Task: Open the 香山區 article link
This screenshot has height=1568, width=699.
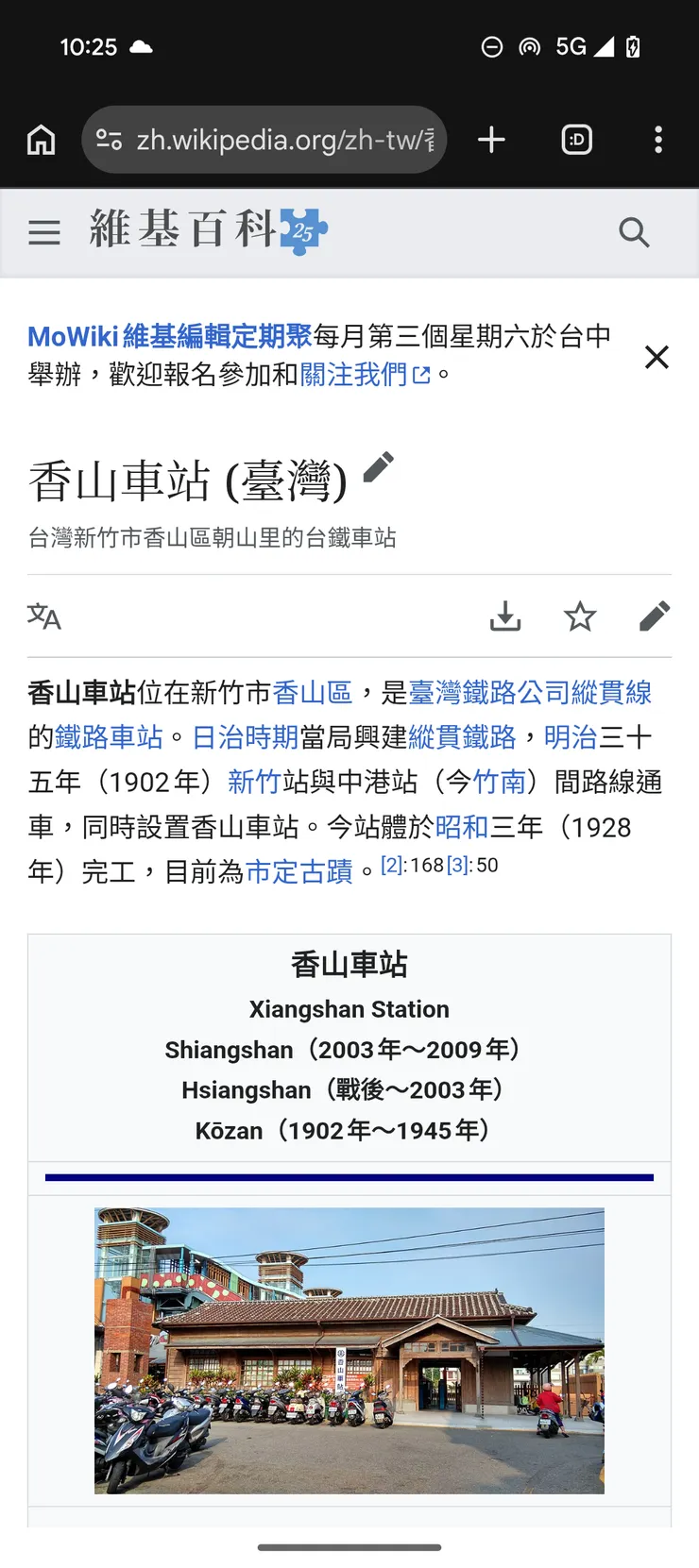Action: 312,693
